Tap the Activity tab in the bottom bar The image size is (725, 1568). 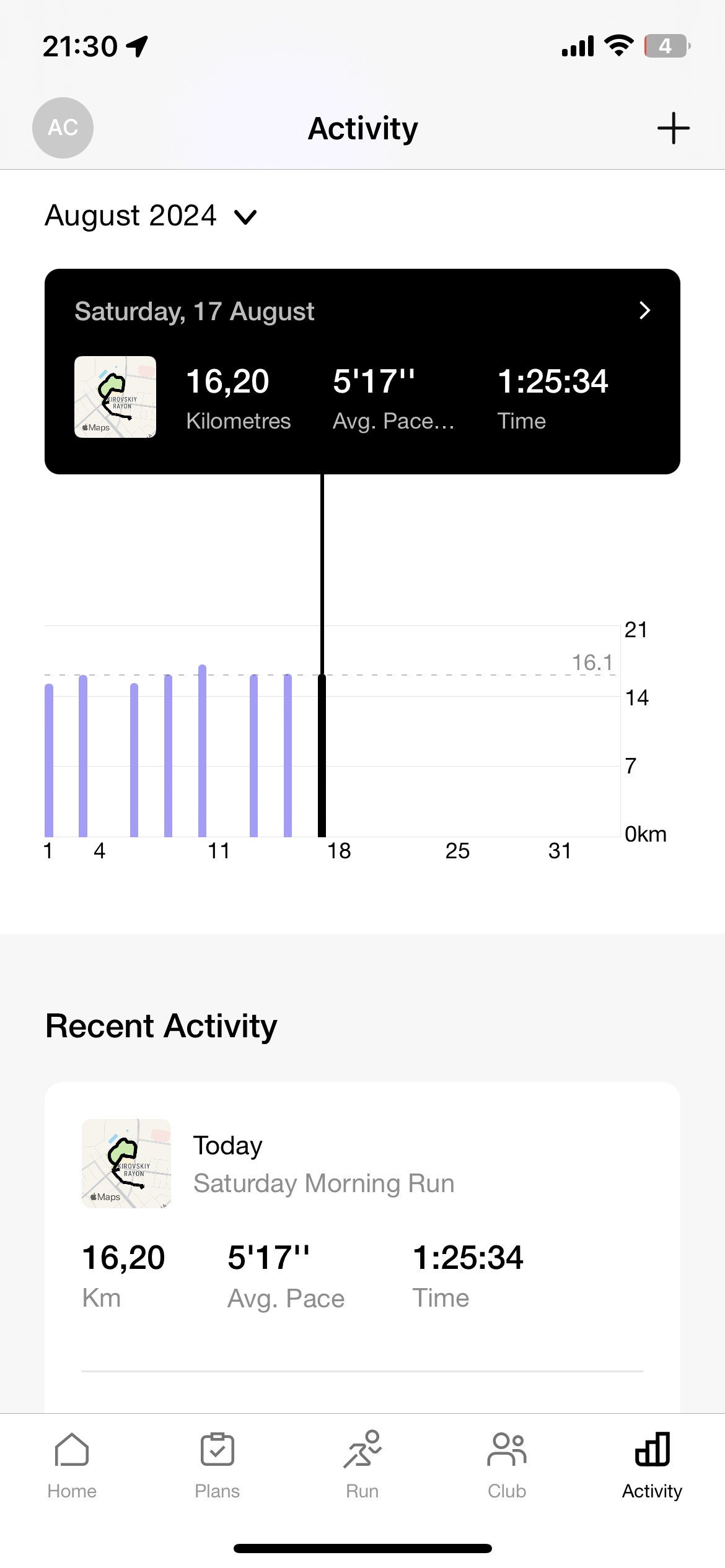652,1465
